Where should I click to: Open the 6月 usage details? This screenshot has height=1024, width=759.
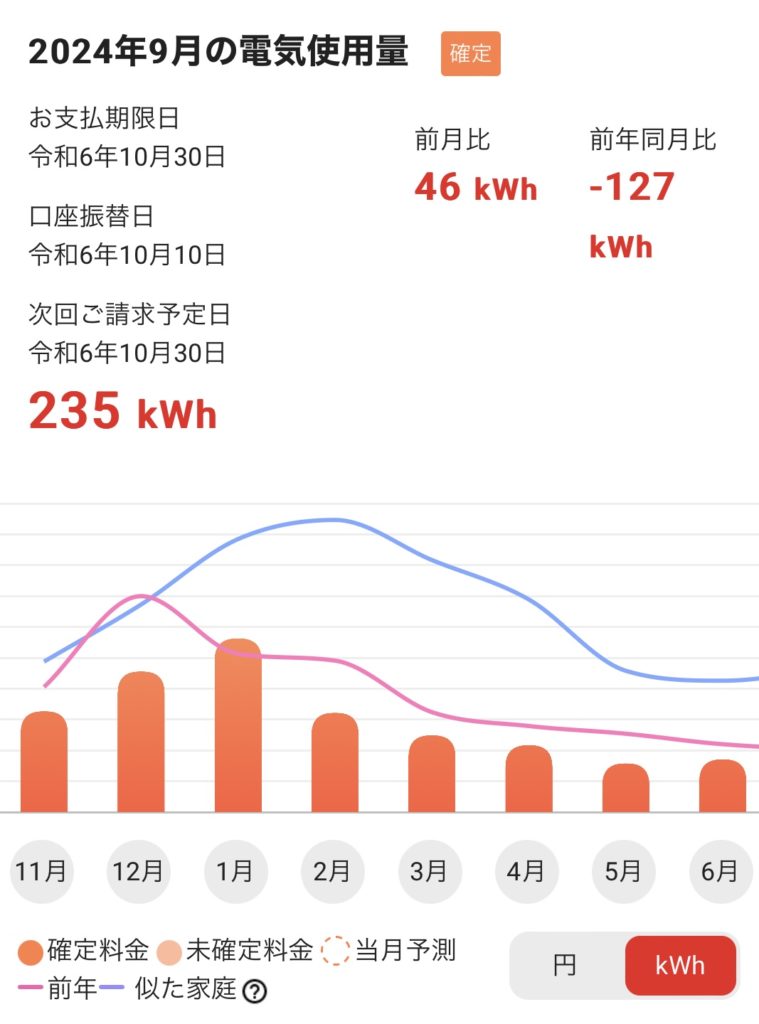coord(720,872)
